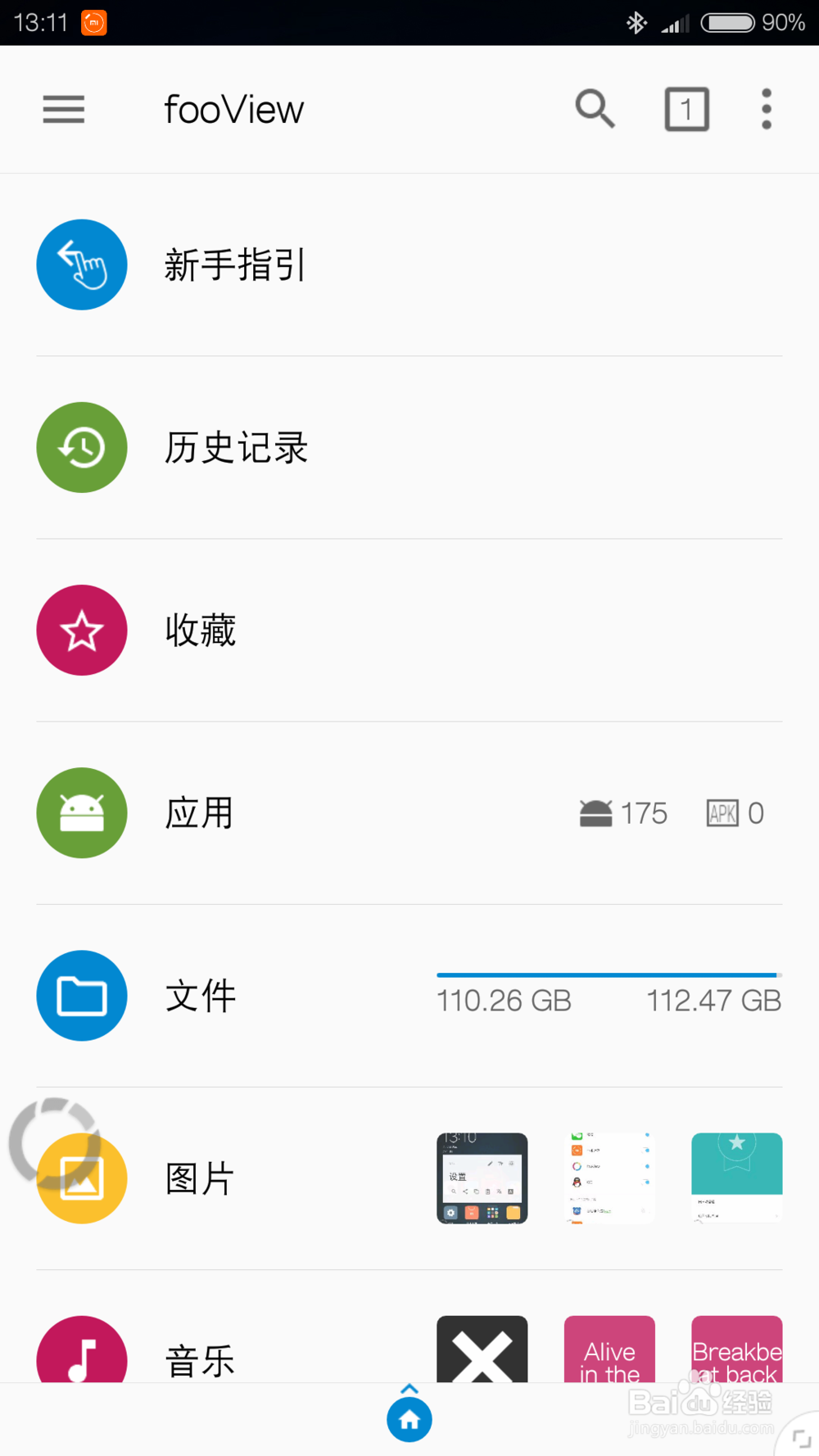Viewport: 819px width, 1456px height.
Task: Open the Android robot 应用 apps icon
Action: (x=82, y=812)
